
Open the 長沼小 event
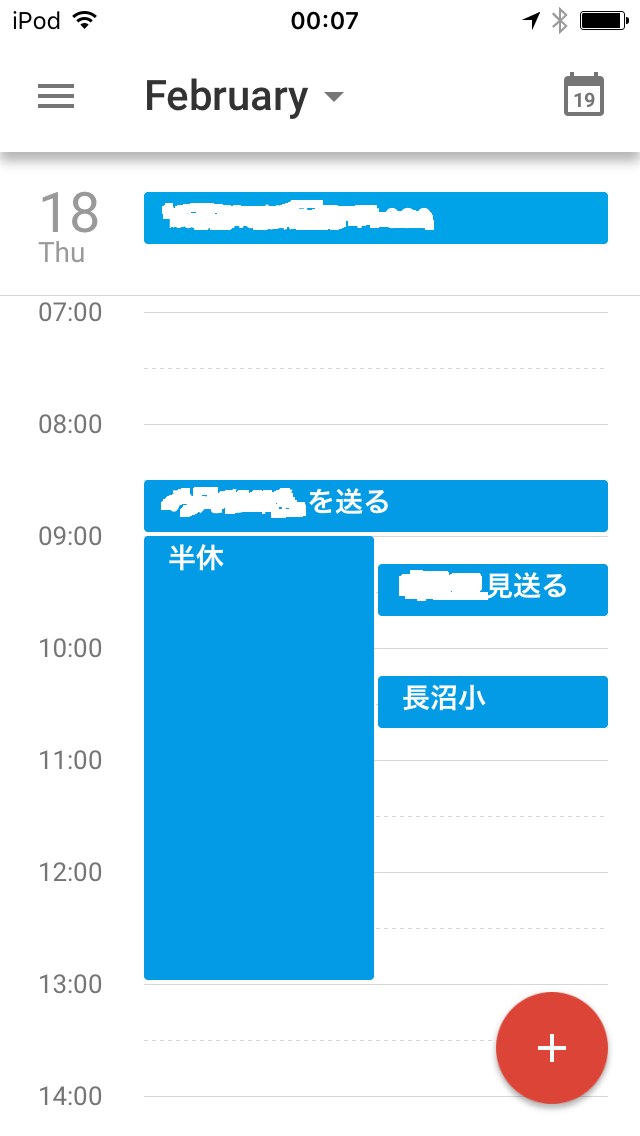click(x=492, y=701)
